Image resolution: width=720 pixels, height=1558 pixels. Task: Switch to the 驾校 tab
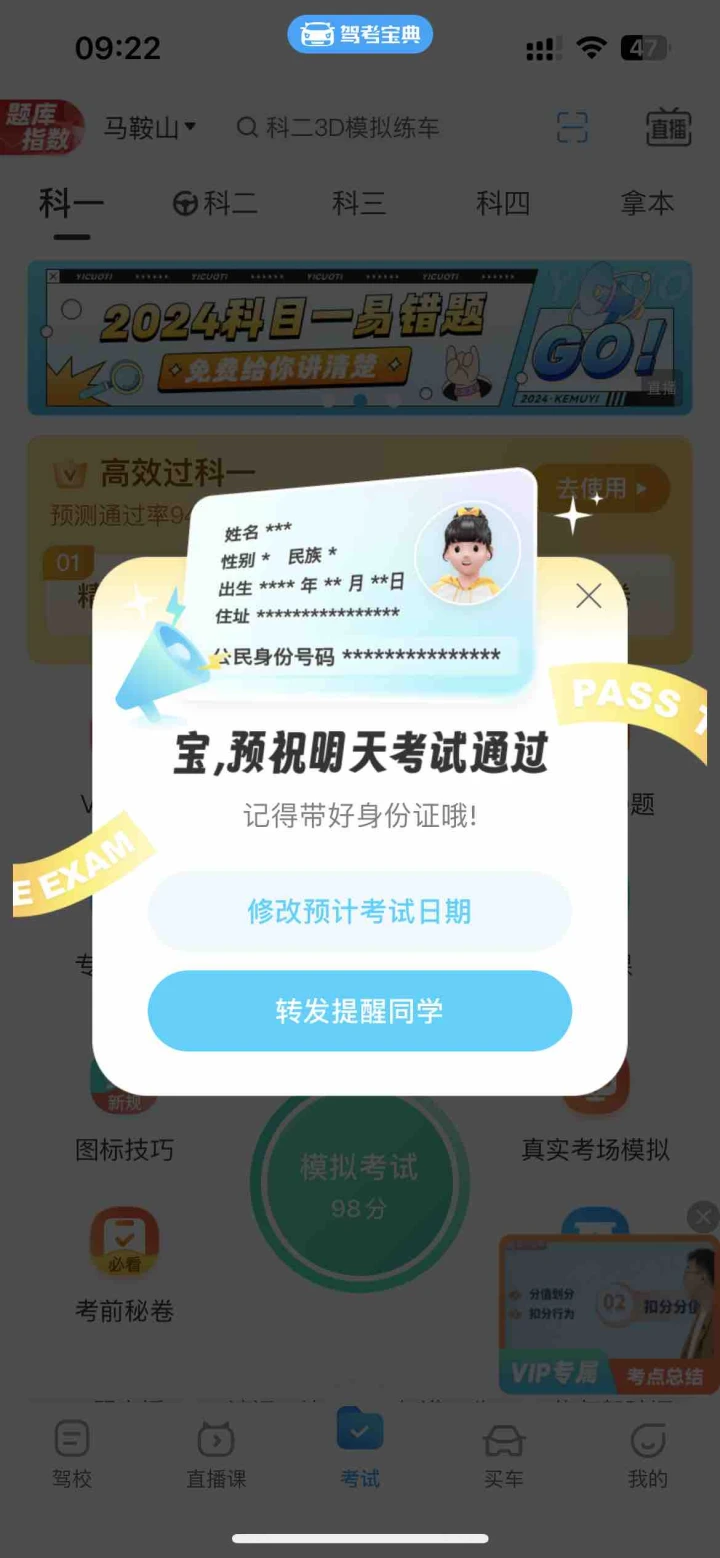[x=72, y=1455]
